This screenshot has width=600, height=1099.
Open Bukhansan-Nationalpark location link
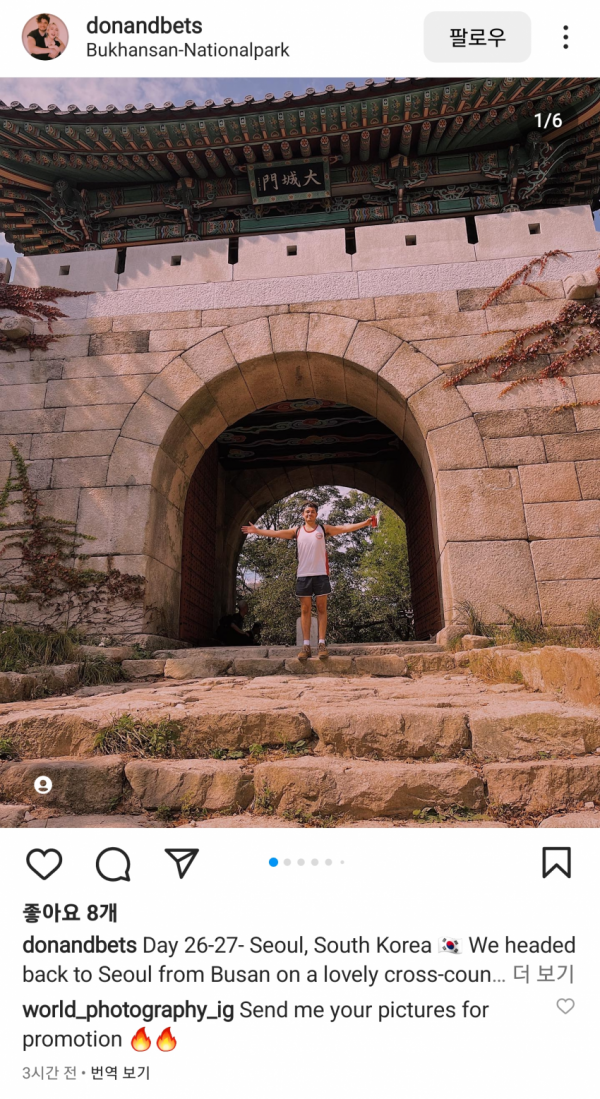[187, 50]
